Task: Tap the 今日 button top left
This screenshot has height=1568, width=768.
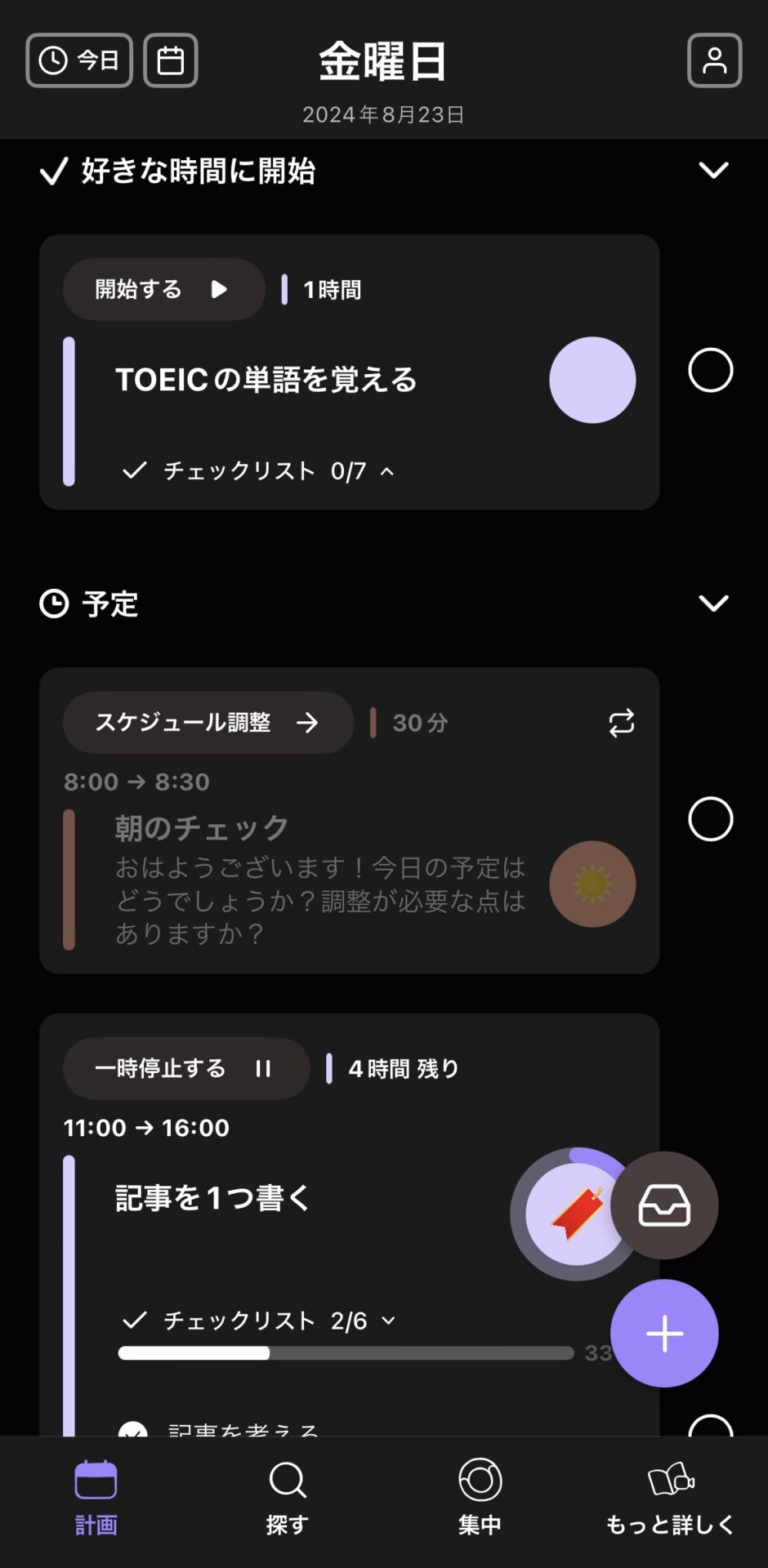Action: (79, 60)
